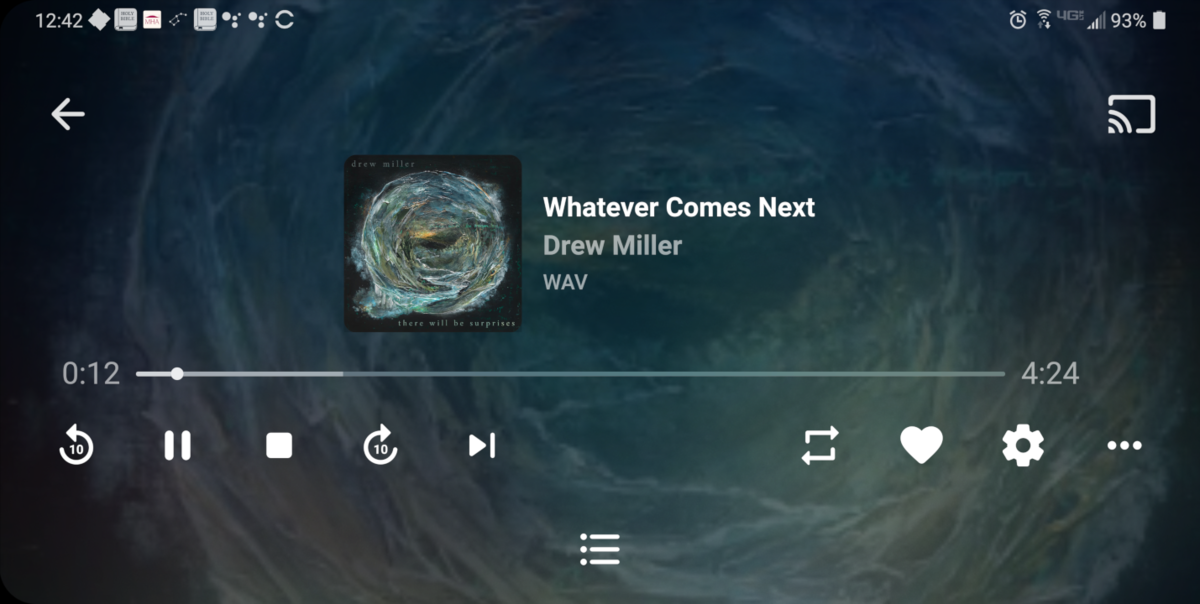Open playback settings gear
1200x604 pixels.
[x=1023, y=446]
